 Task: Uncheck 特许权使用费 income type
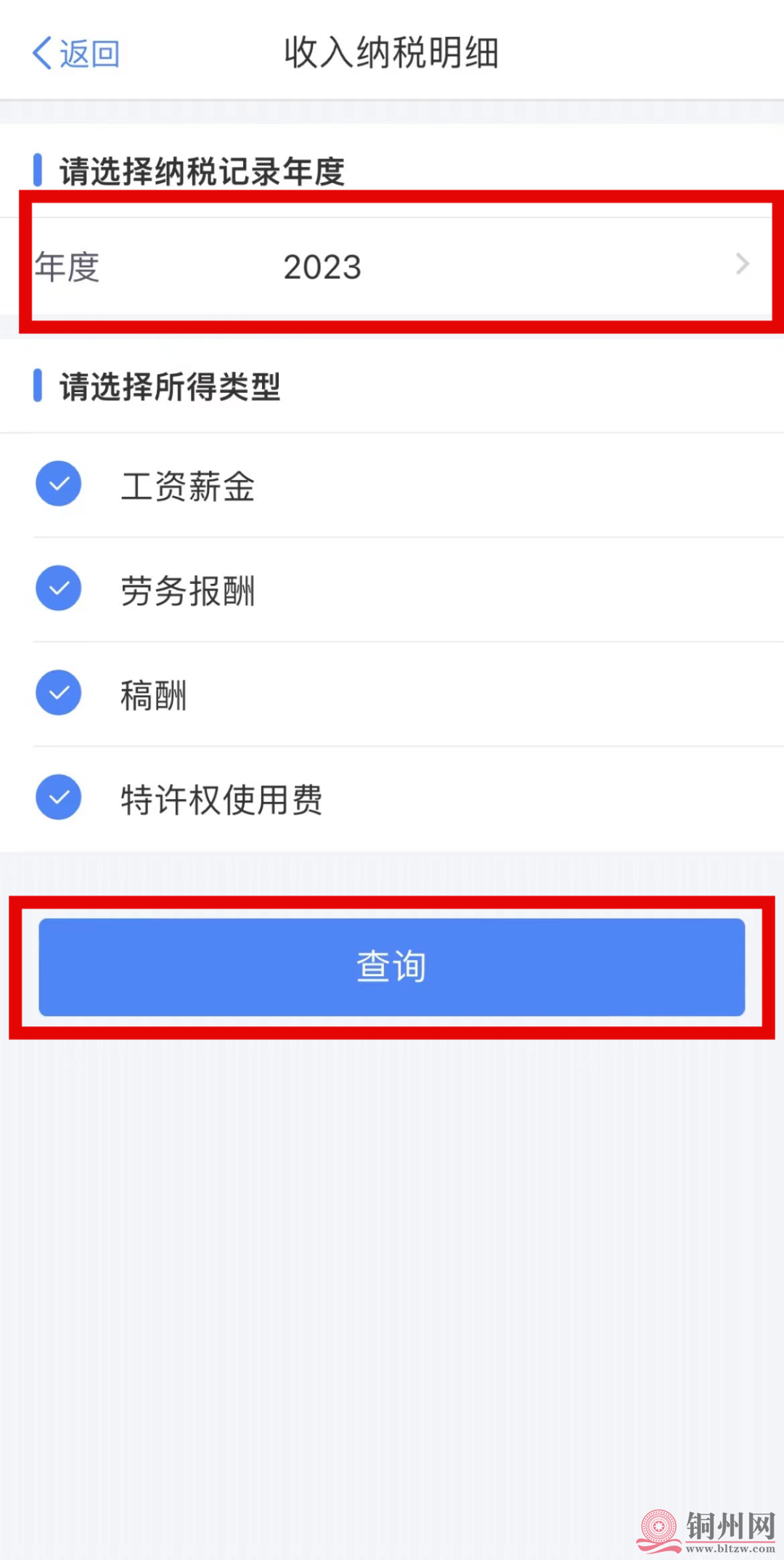(59, 798)
